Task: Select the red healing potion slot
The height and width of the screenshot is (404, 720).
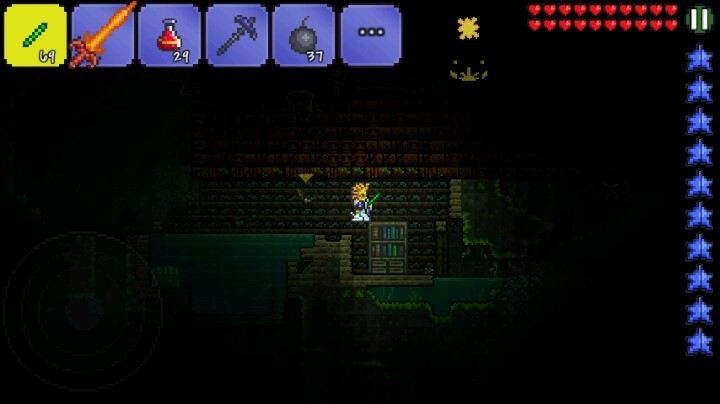Action: tap(169, 35)
